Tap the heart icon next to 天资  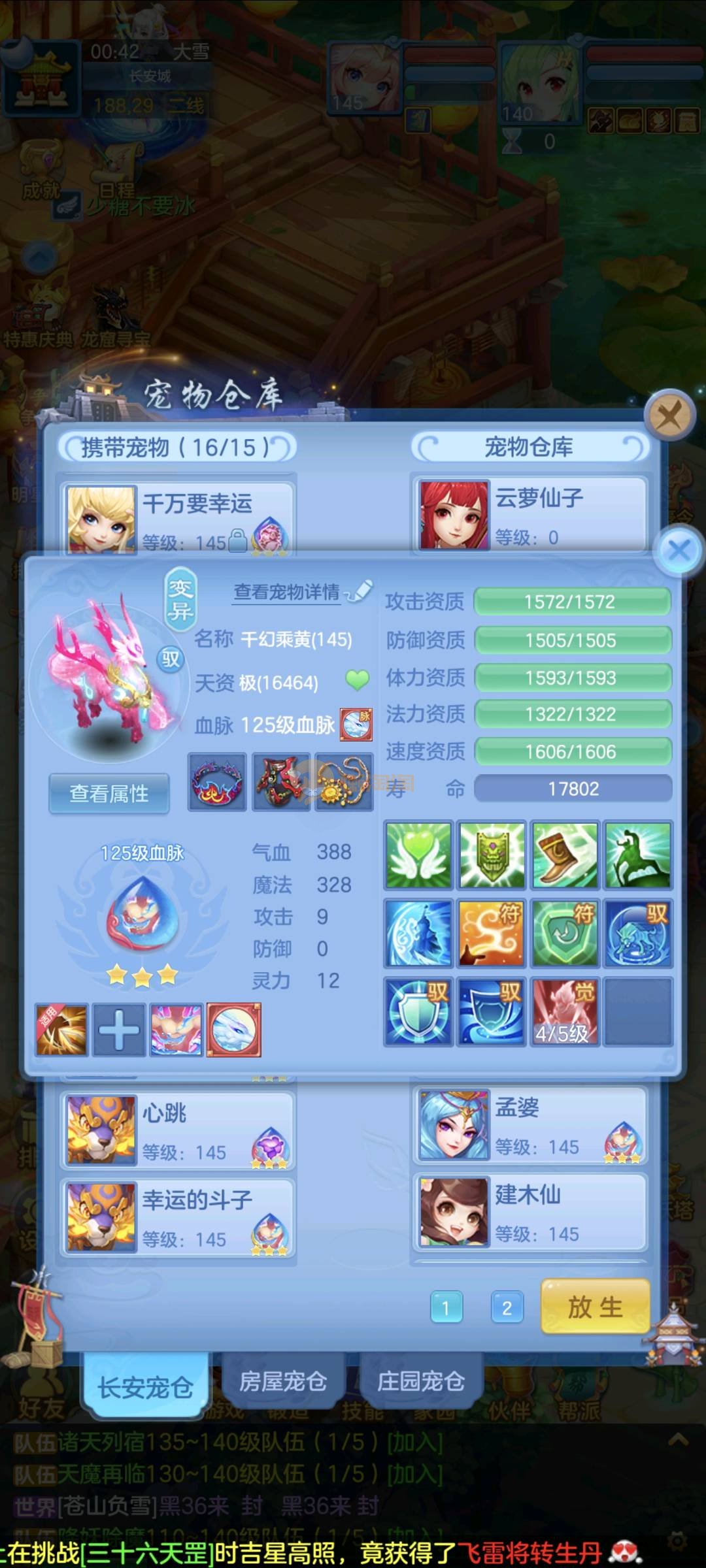pos(357,681)
